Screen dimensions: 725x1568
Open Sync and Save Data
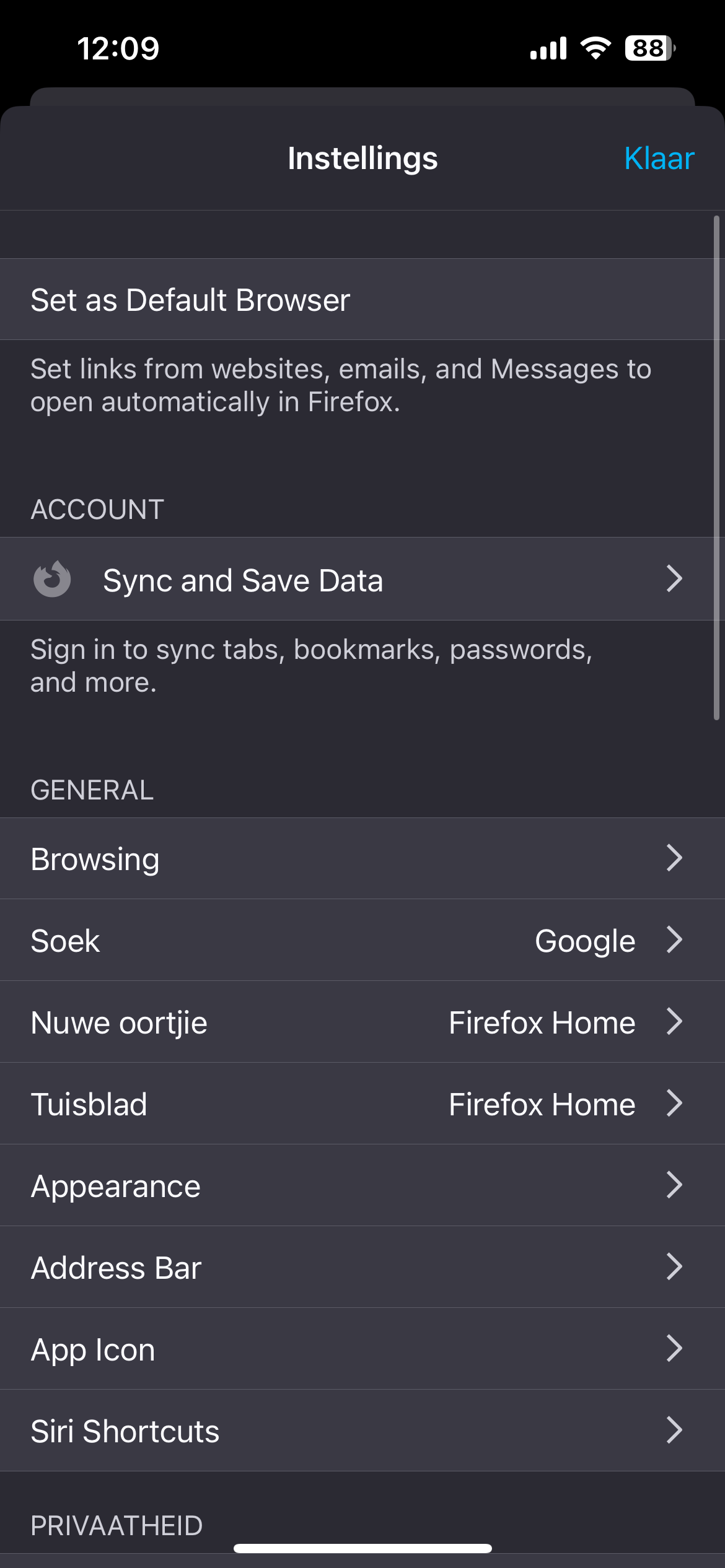pyautogui.click(x=362, y=580)
